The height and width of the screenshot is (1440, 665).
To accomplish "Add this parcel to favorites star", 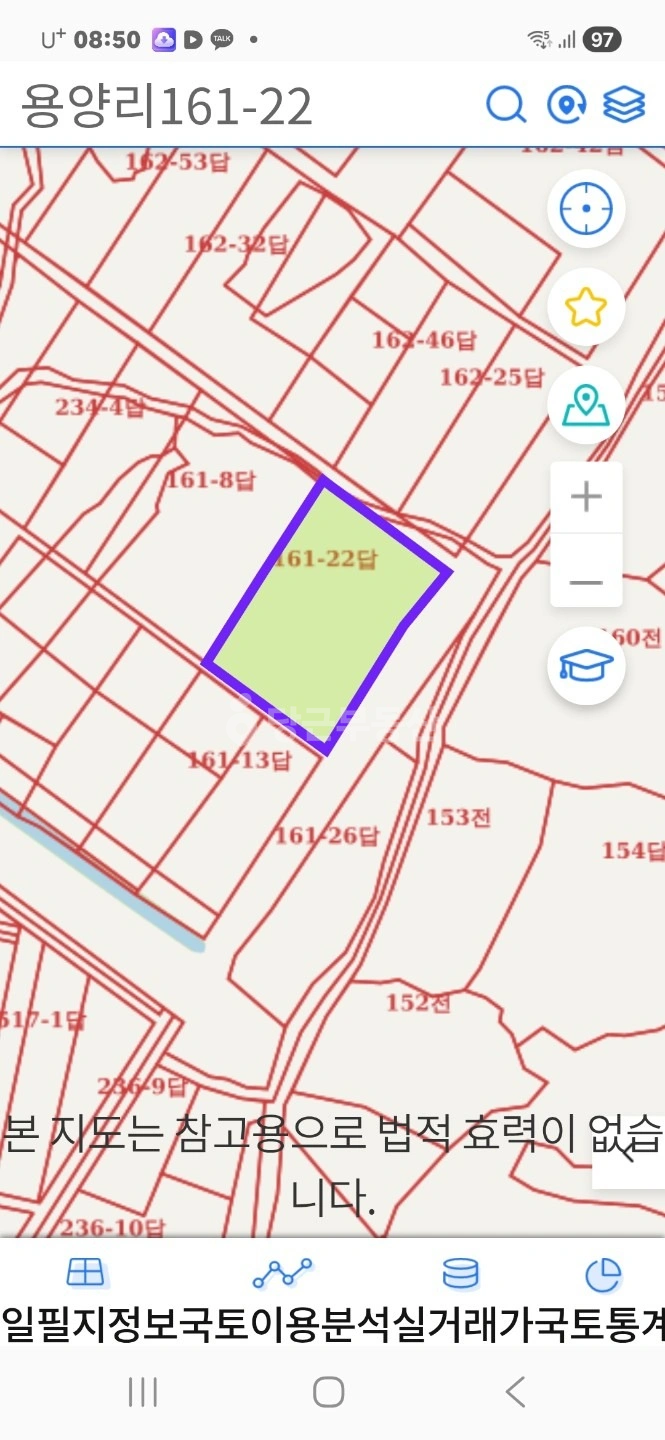I will pyautogui.click(x=586, y=307).
